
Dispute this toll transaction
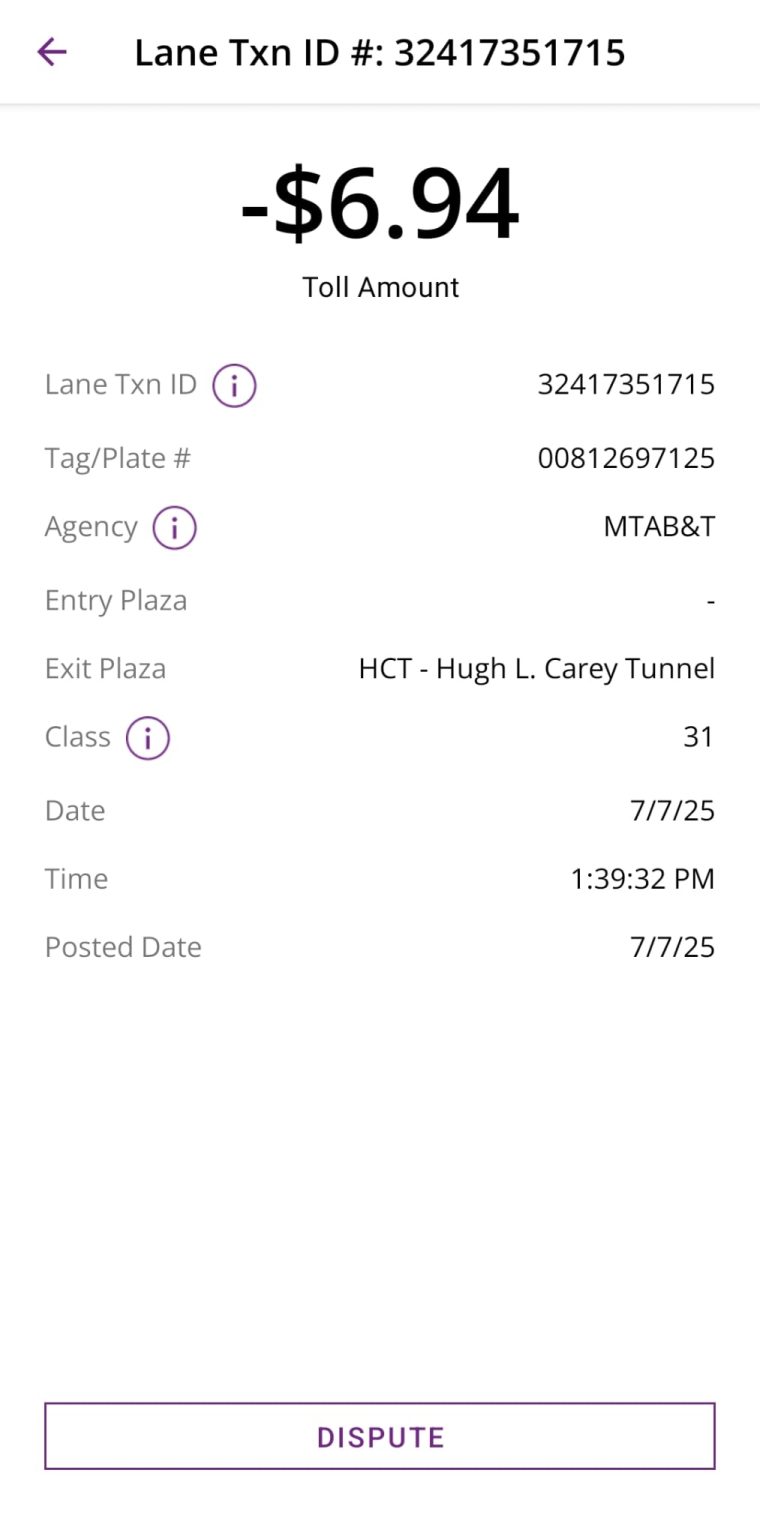[x=380, y=1436]
